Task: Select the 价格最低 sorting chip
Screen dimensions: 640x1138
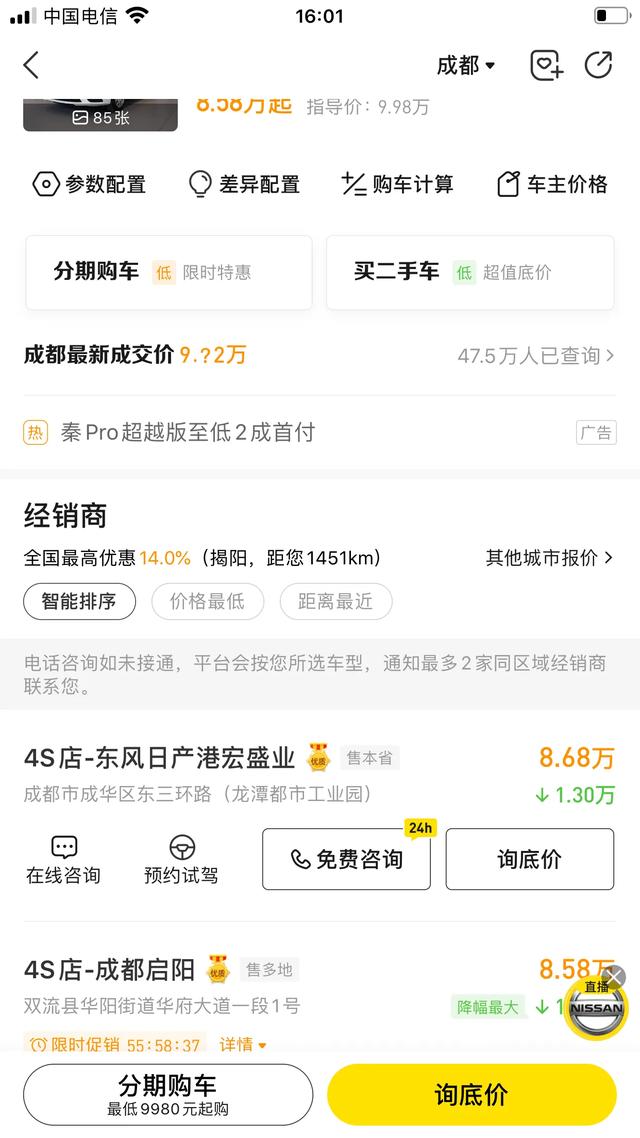Action: [207, 601]
